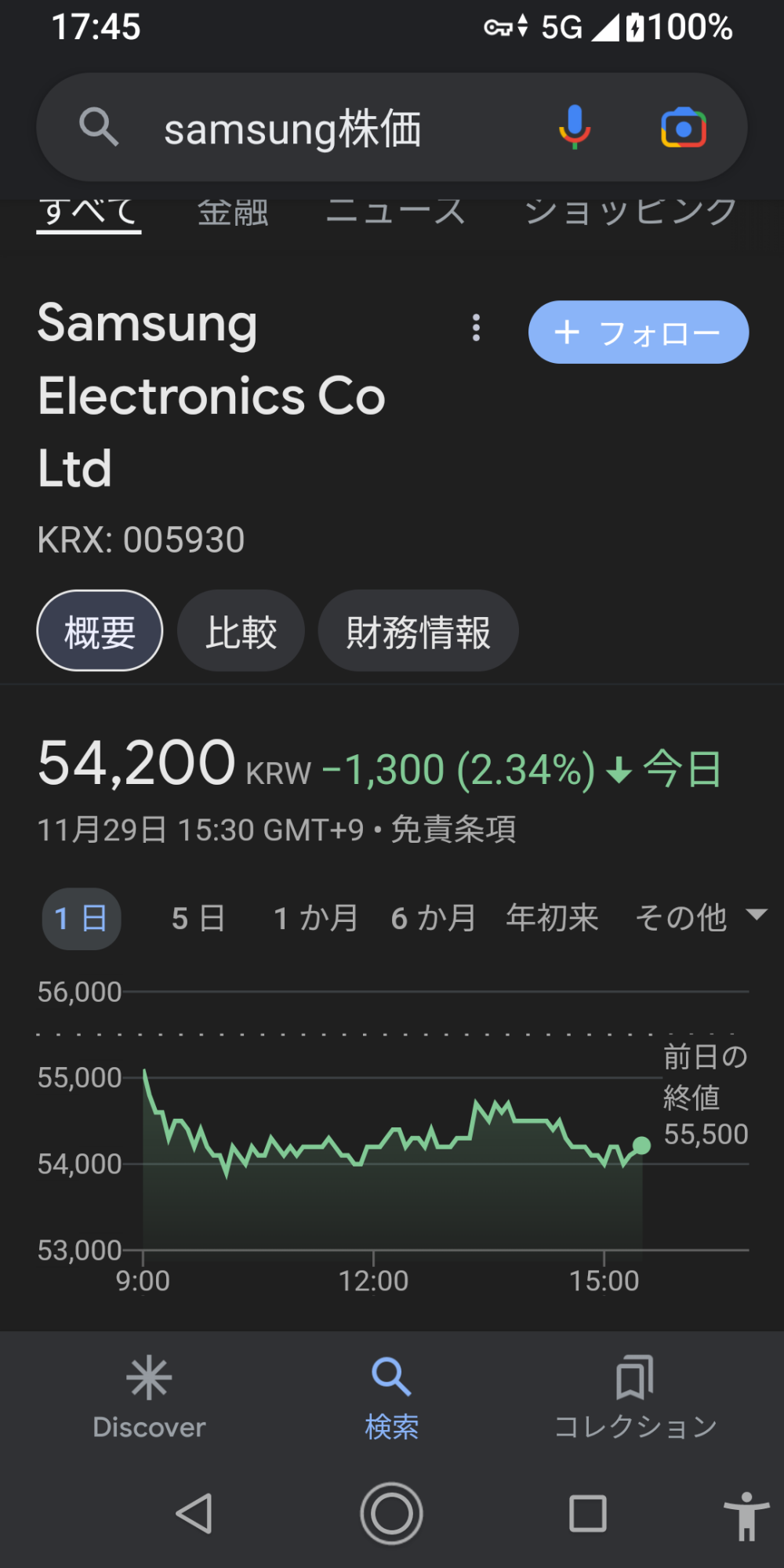The height and width of the screenshot is (1568, 784).
Task: Select the 比較 chip
Action: 241,631
